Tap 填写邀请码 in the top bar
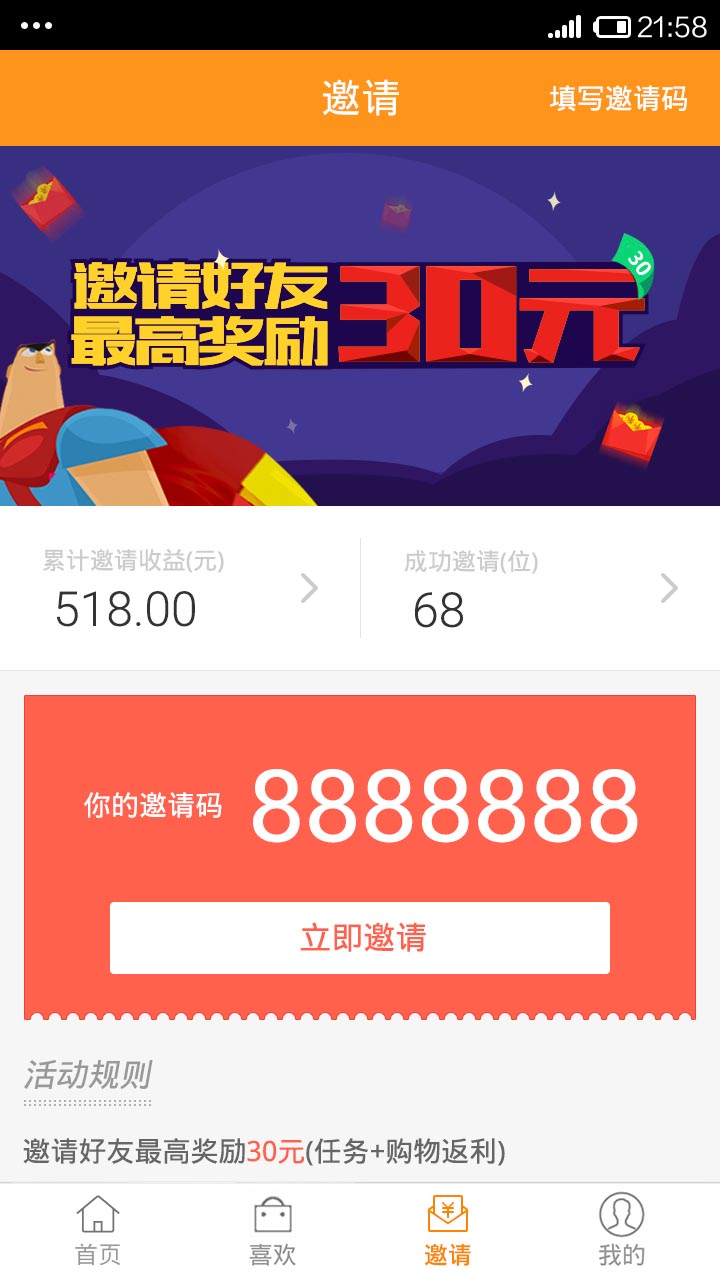 (x=618, y=98)
